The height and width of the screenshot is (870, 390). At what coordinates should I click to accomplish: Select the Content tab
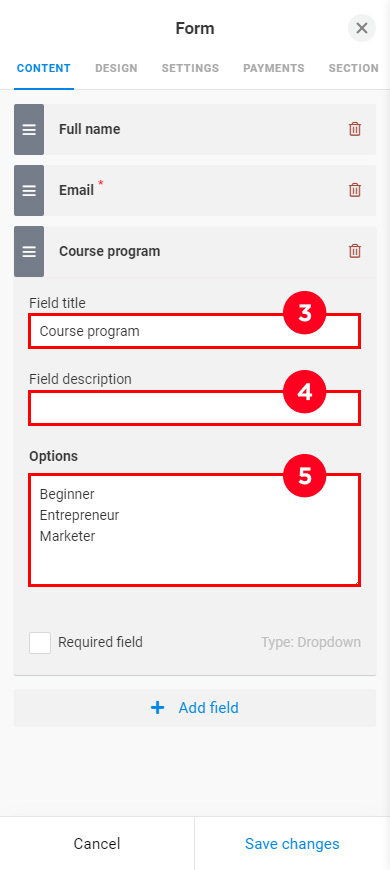pos(44,68)
